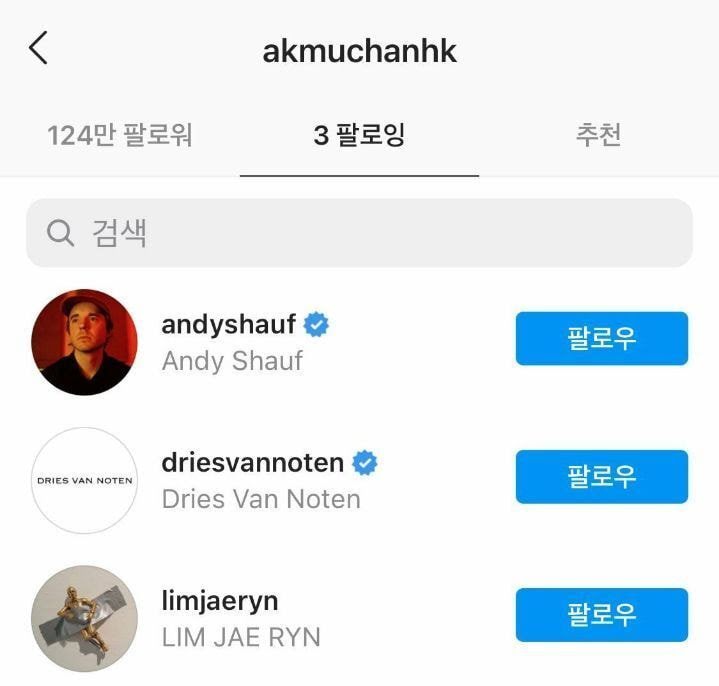The height and width of the screenshot is (686, 719).
Task: Go back using the arrow icon
Action: pos(38,48)
